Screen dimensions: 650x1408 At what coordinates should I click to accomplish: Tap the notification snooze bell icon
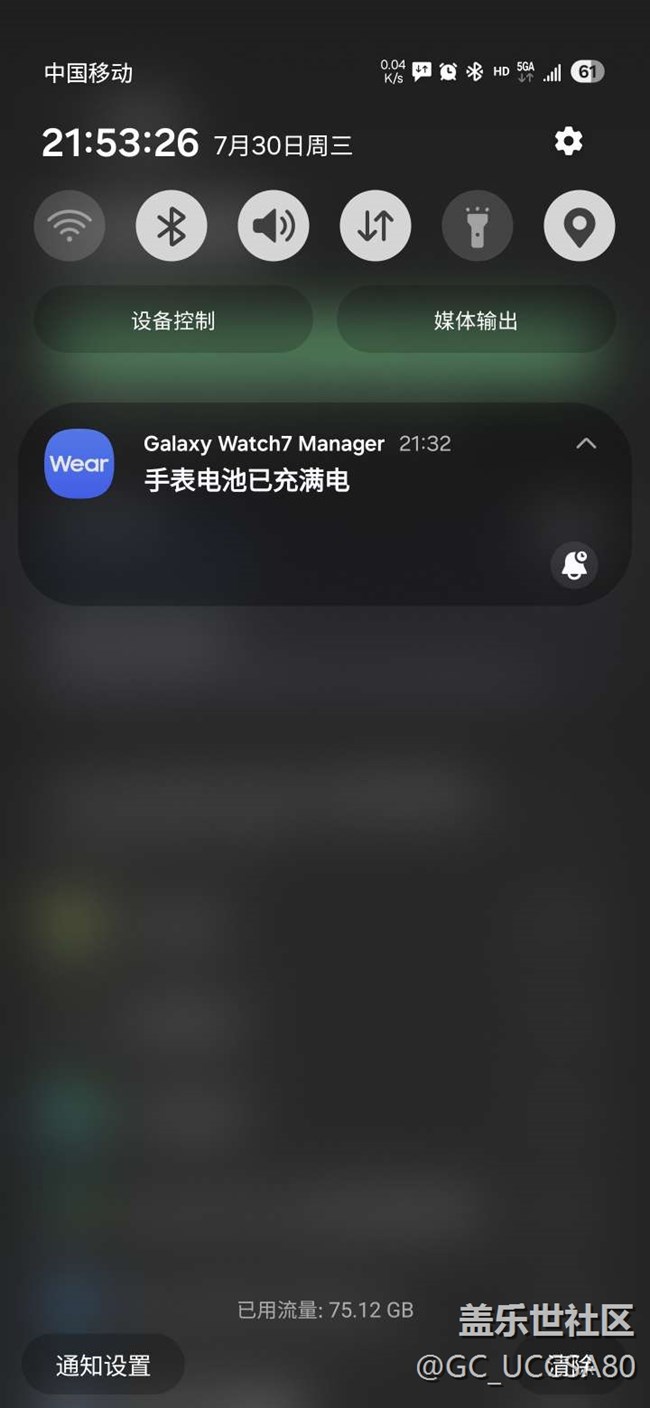coord(574,565)
